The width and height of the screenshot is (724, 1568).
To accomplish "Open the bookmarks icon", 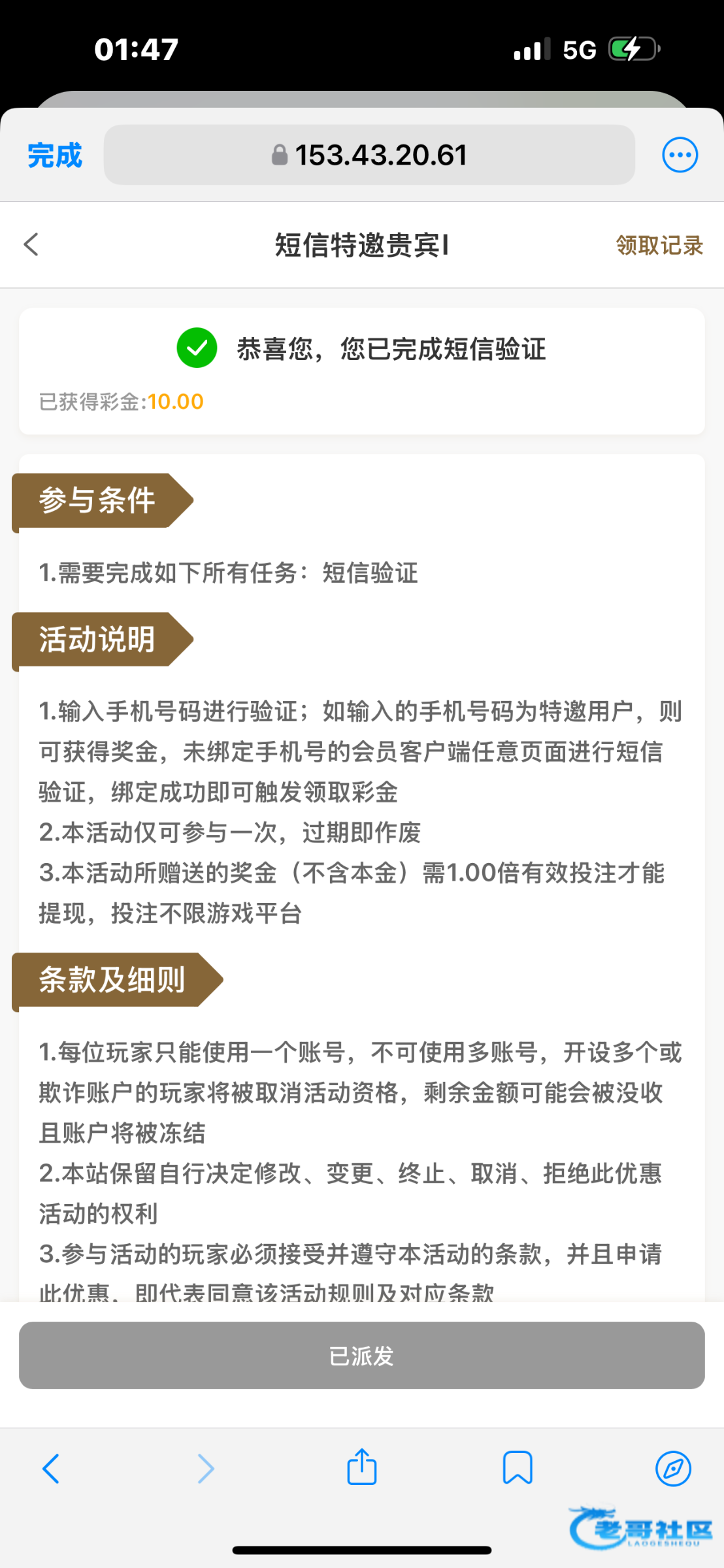I will pos(517,1469).
